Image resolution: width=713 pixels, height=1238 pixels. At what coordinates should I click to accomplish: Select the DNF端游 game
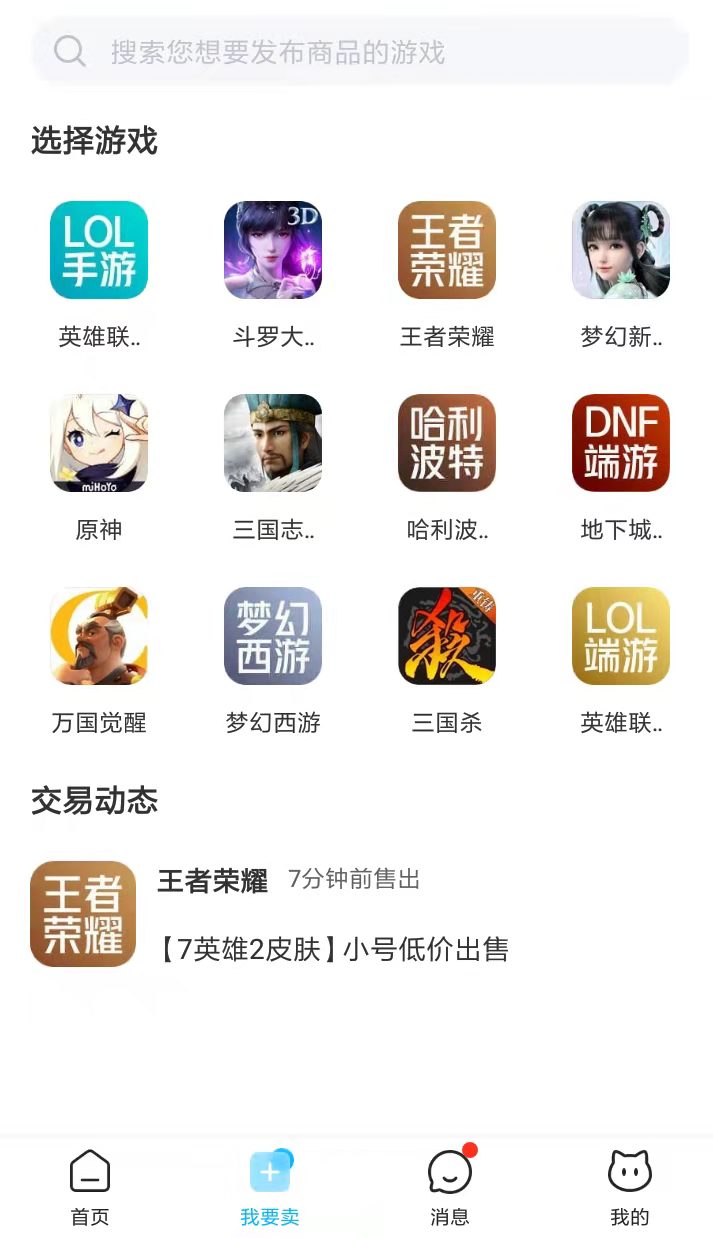(621, 443)
